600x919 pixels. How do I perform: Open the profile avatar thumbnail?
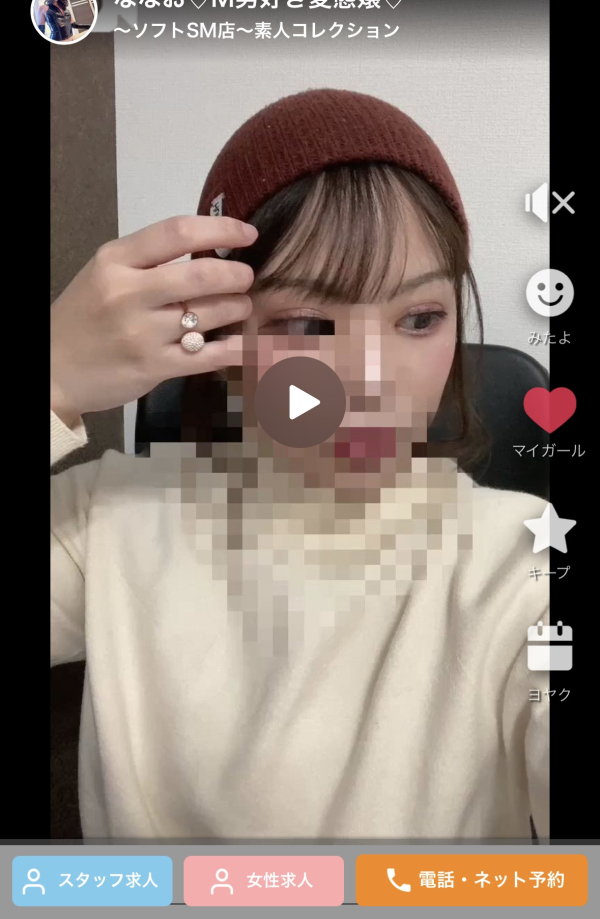pos(63,16)
